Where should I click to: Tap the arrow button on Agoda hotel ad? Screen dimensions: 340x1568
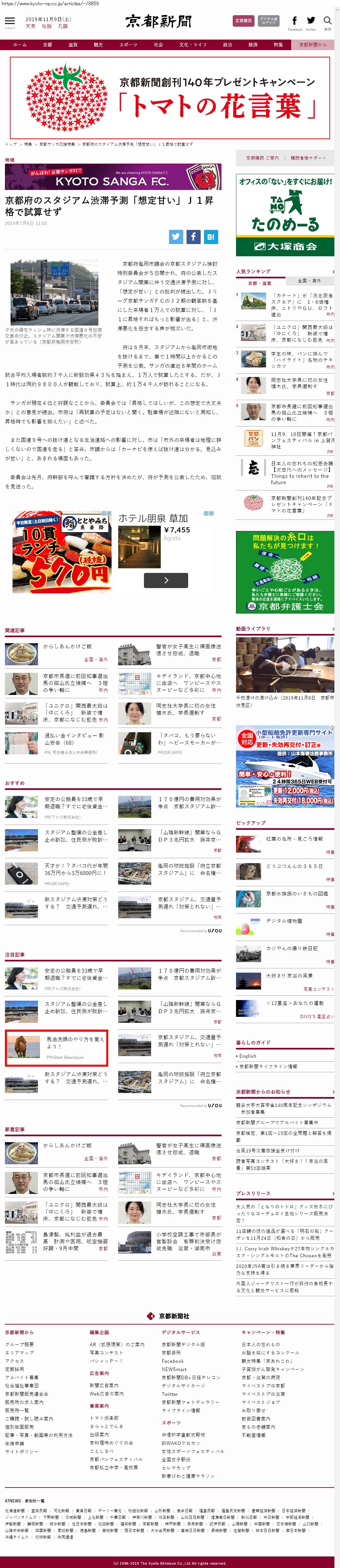tap(166, 580)
